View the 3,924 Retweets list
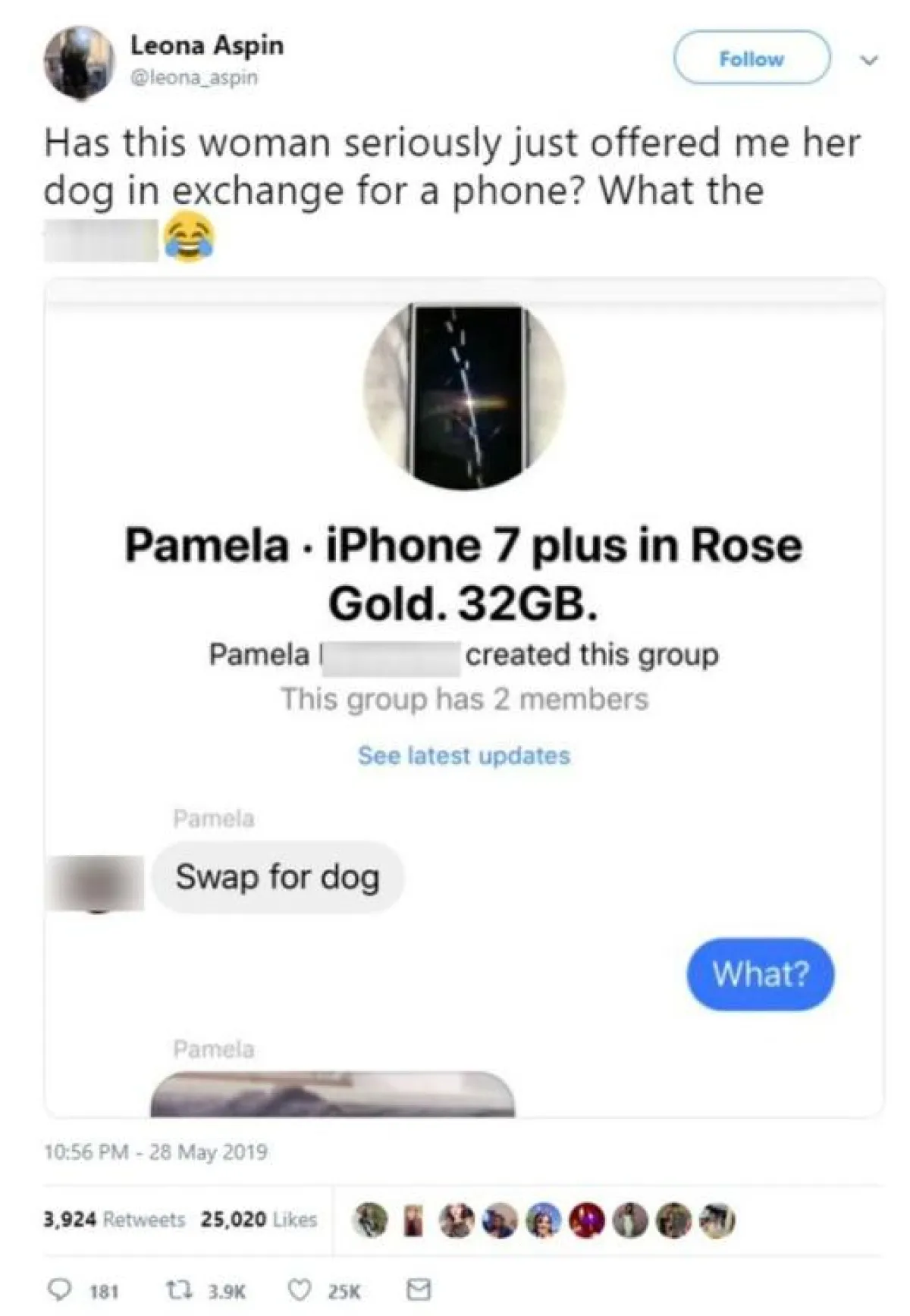This screenshot has height=1316, width=910. [x=114, y=1220]
